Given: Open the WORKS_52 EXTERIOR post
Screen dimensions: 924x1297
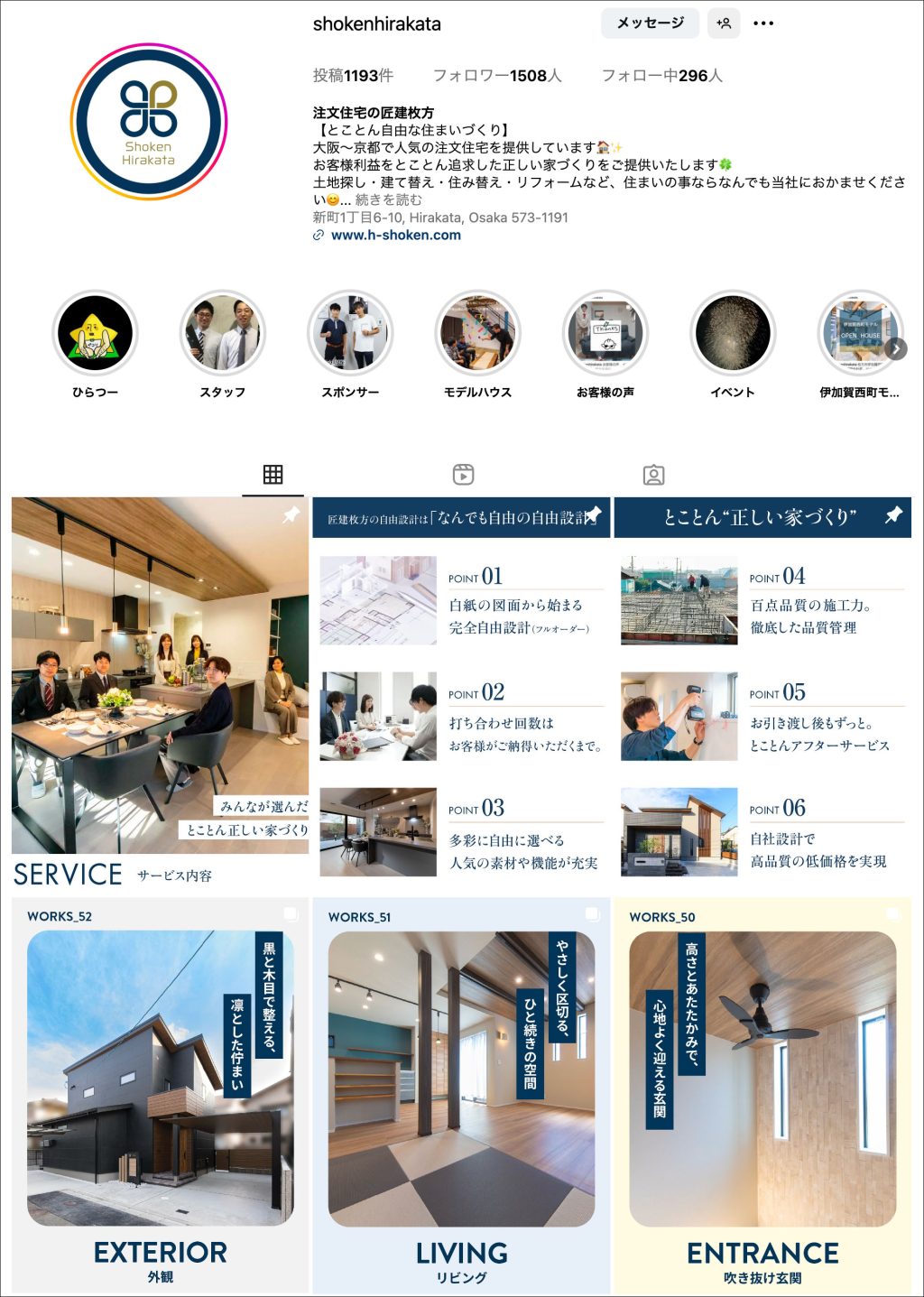Looking at the screenshot, I should [160, 1096].
